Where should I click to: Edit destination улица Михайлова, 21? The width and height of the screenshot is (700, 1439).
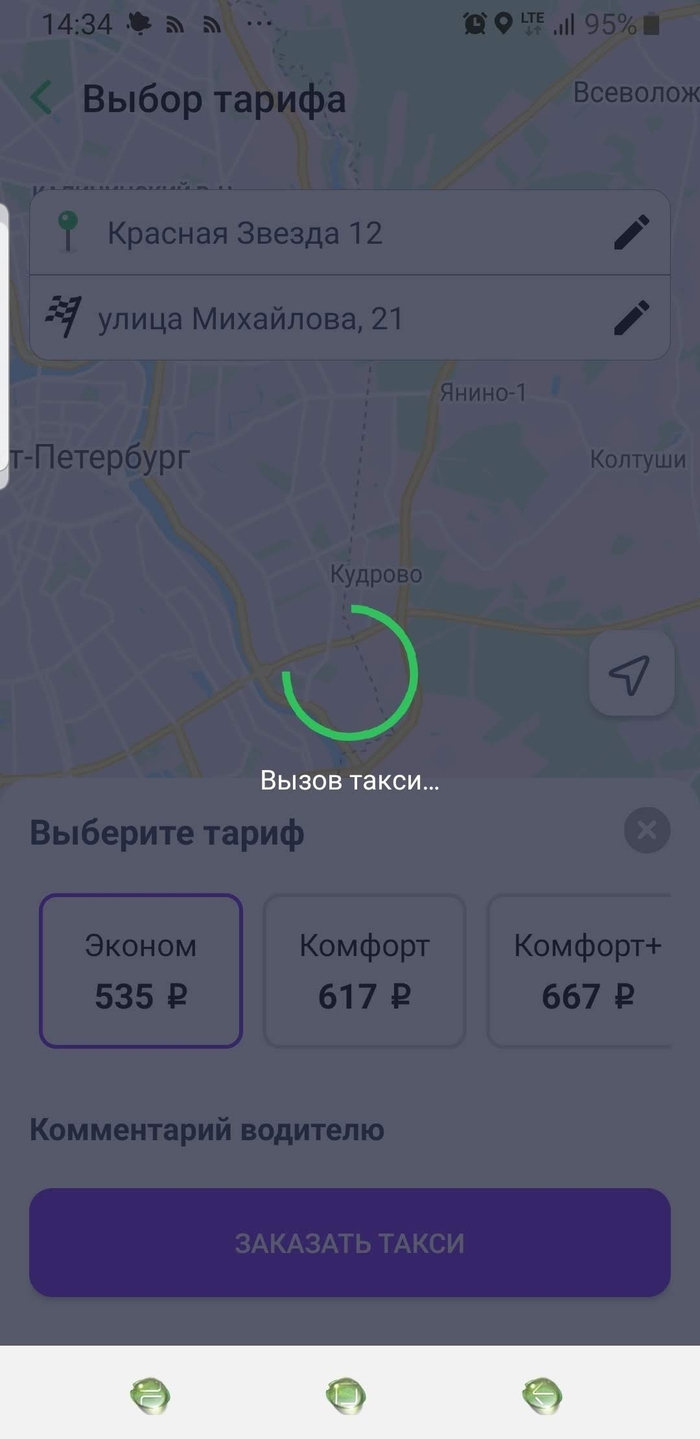(x=631, y=319)
